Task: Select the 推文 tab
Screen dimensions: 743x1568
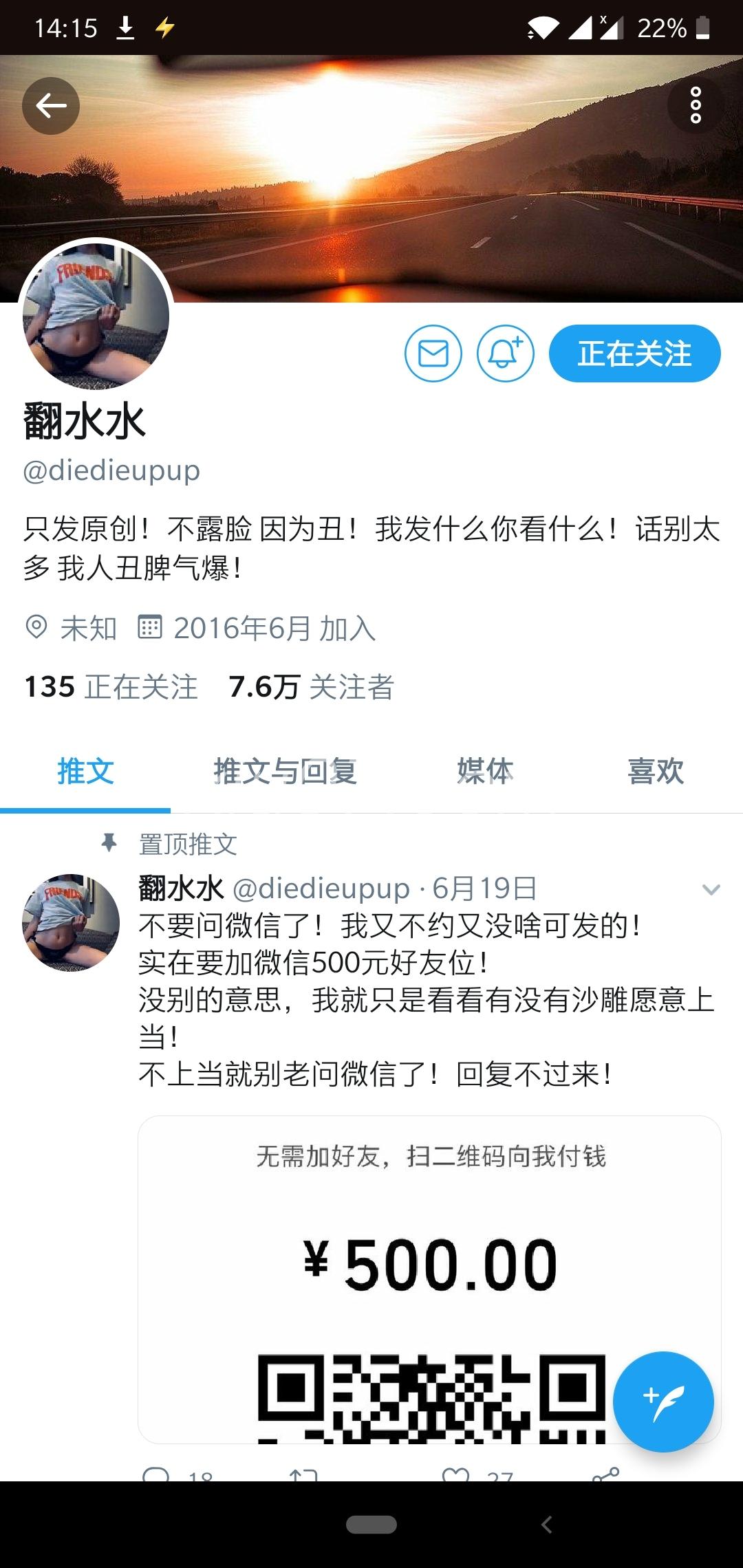Action: point(85,772)
